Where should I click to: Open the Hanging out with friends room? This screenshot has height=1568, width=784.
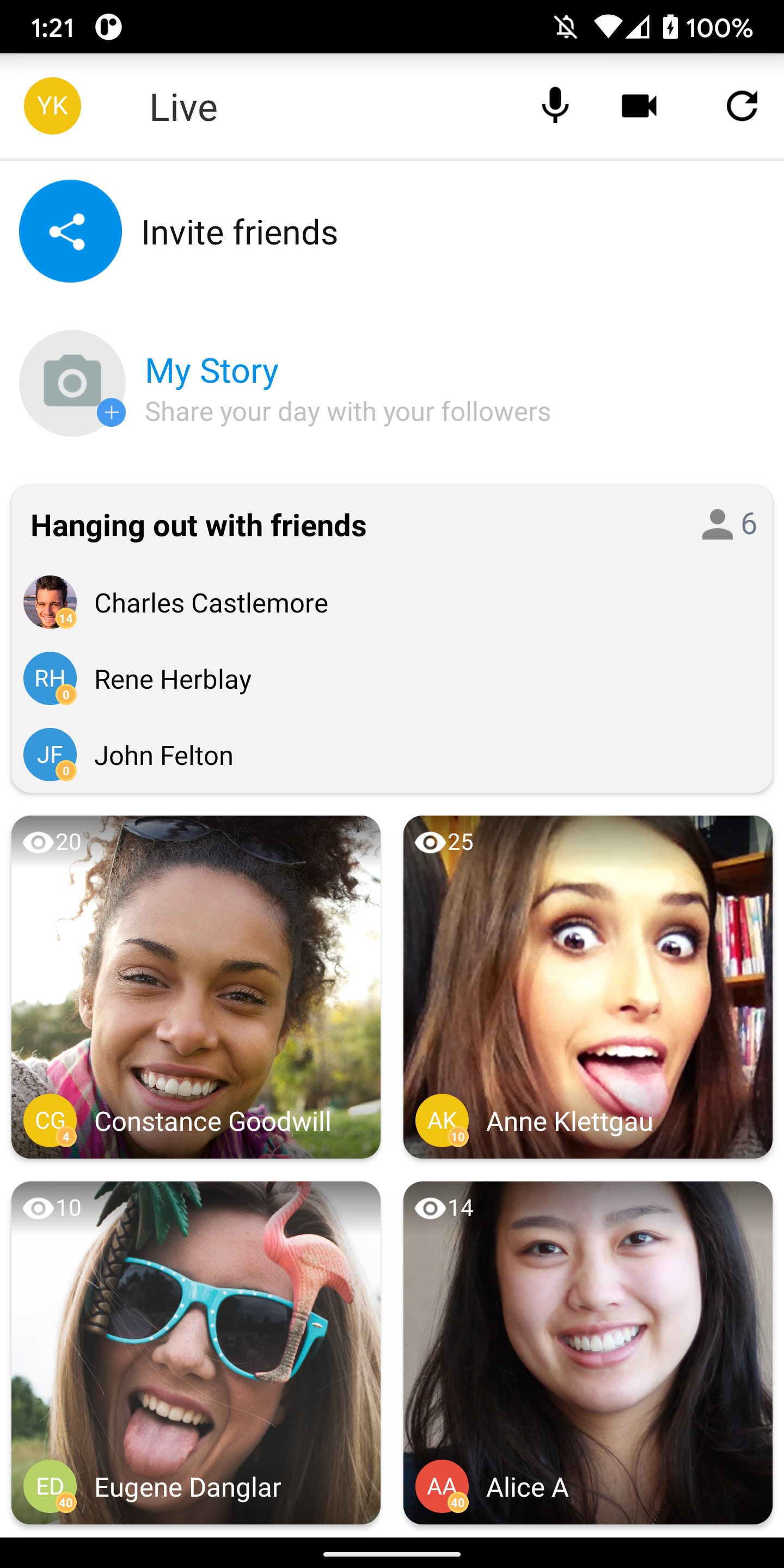[198, 525]
